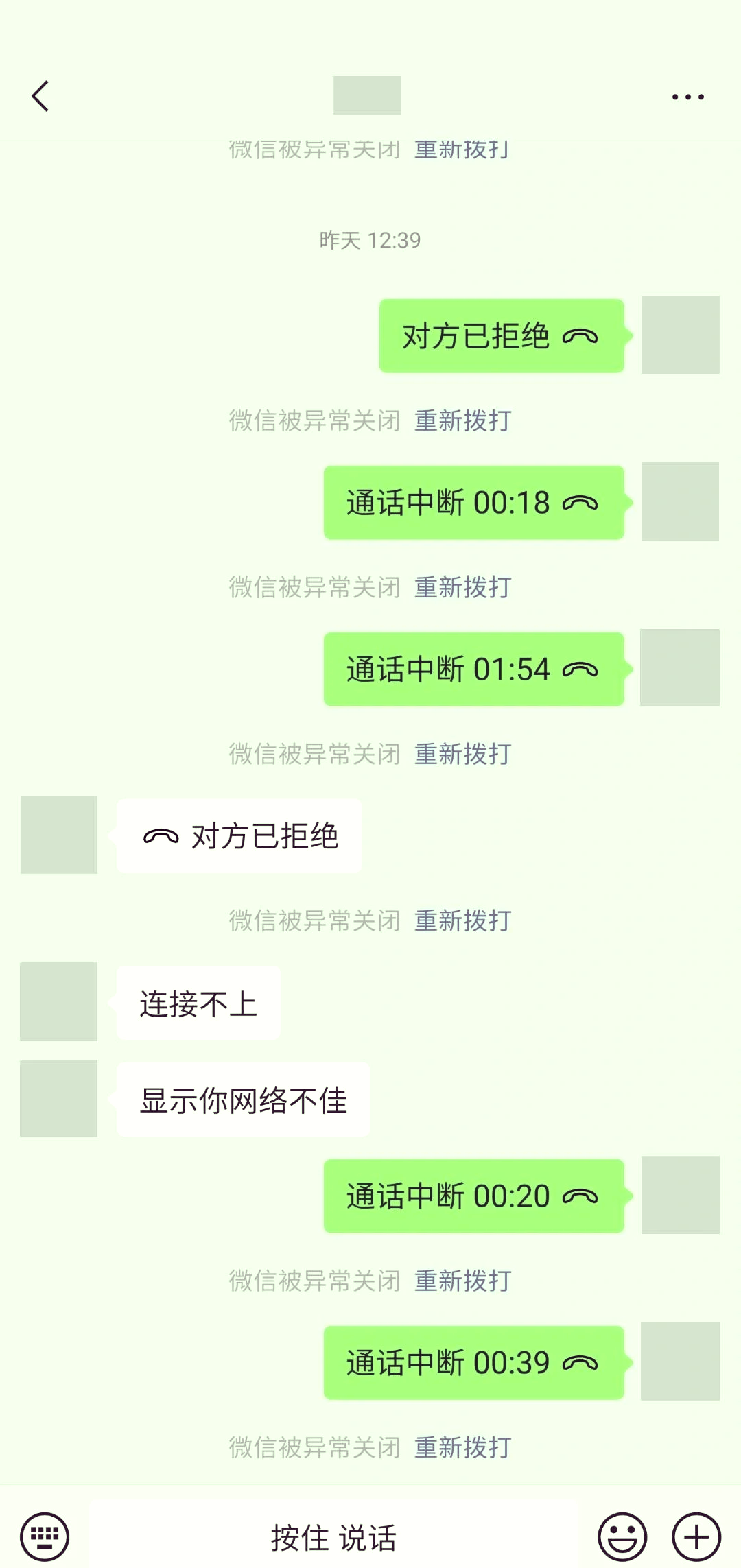Tap the handset icon in the 通话中断 01:54 bubble
Screen dimensions: 741x1568
click(x=582, y=669)
